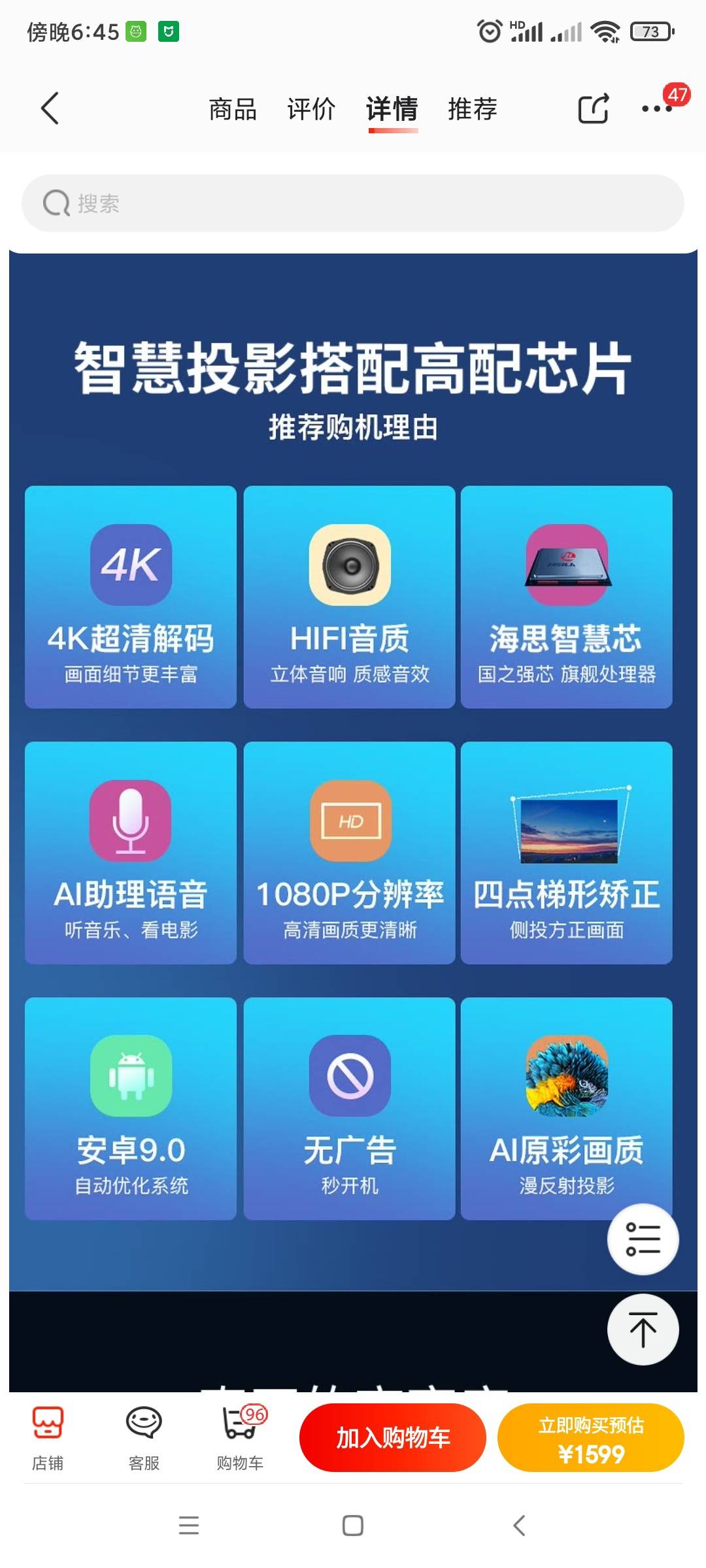Switch to the 商品 tab
Screen dimensions: 706x1568
tap(232, 109)
